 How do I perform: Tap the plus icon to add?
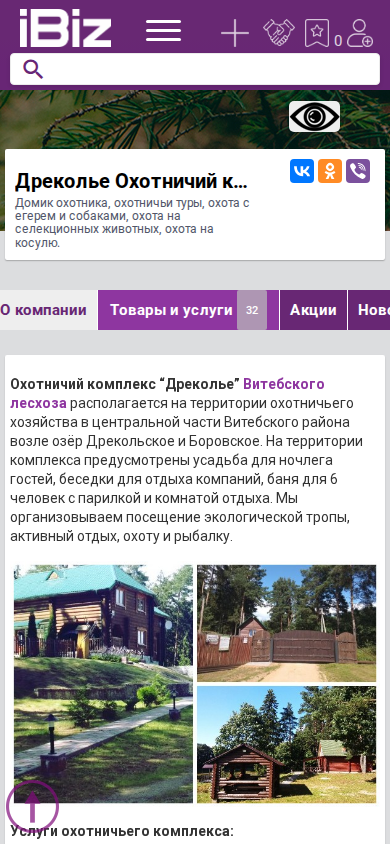point(235,32)
